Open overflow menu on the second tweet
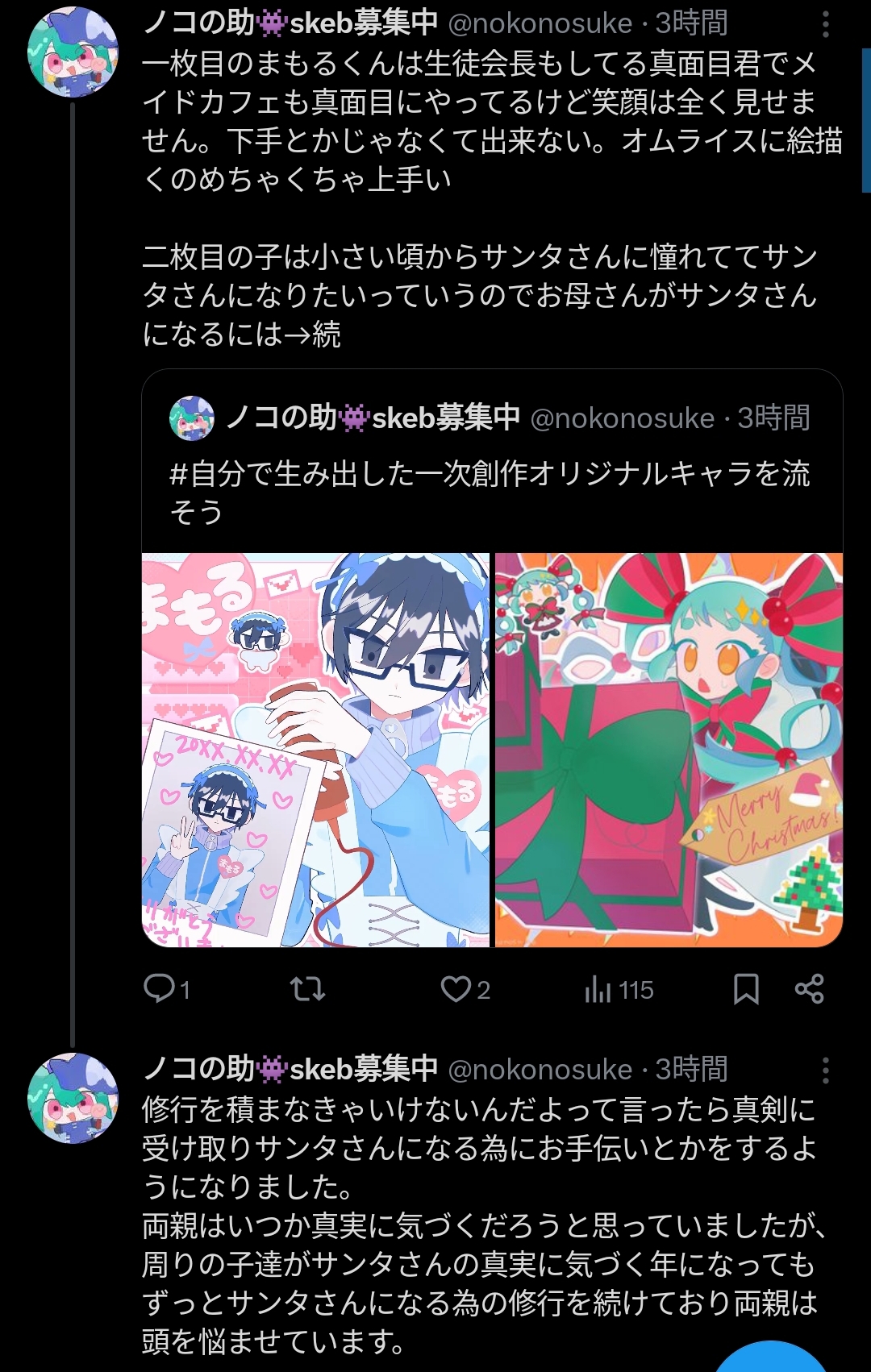Image resolution: width=871 pixels, height=1372 pixels. (825, 1070)
